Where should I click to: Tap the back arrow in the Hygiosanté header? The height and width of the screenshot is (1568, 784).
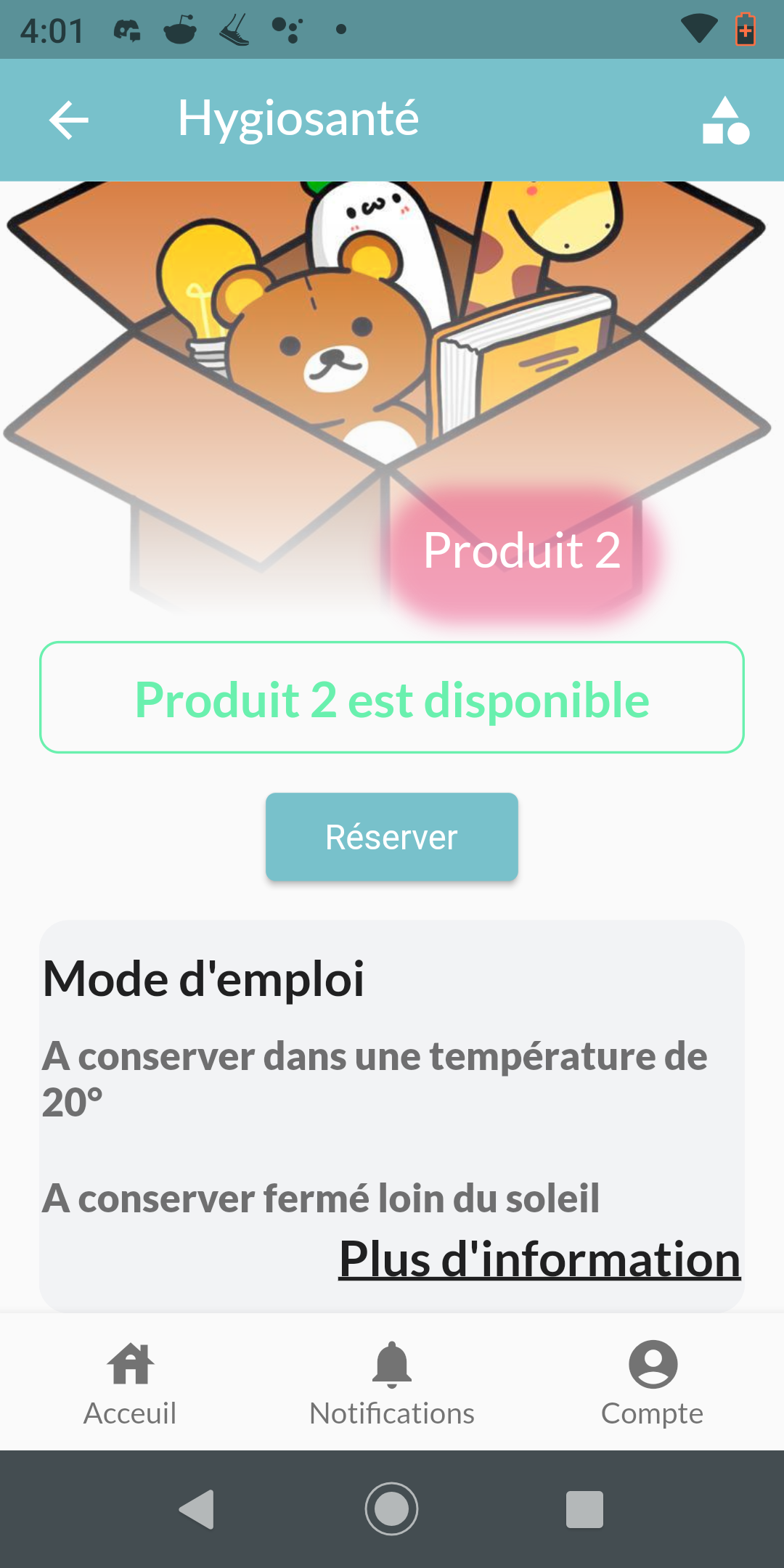pyautogui.click(x=66, y=120)
